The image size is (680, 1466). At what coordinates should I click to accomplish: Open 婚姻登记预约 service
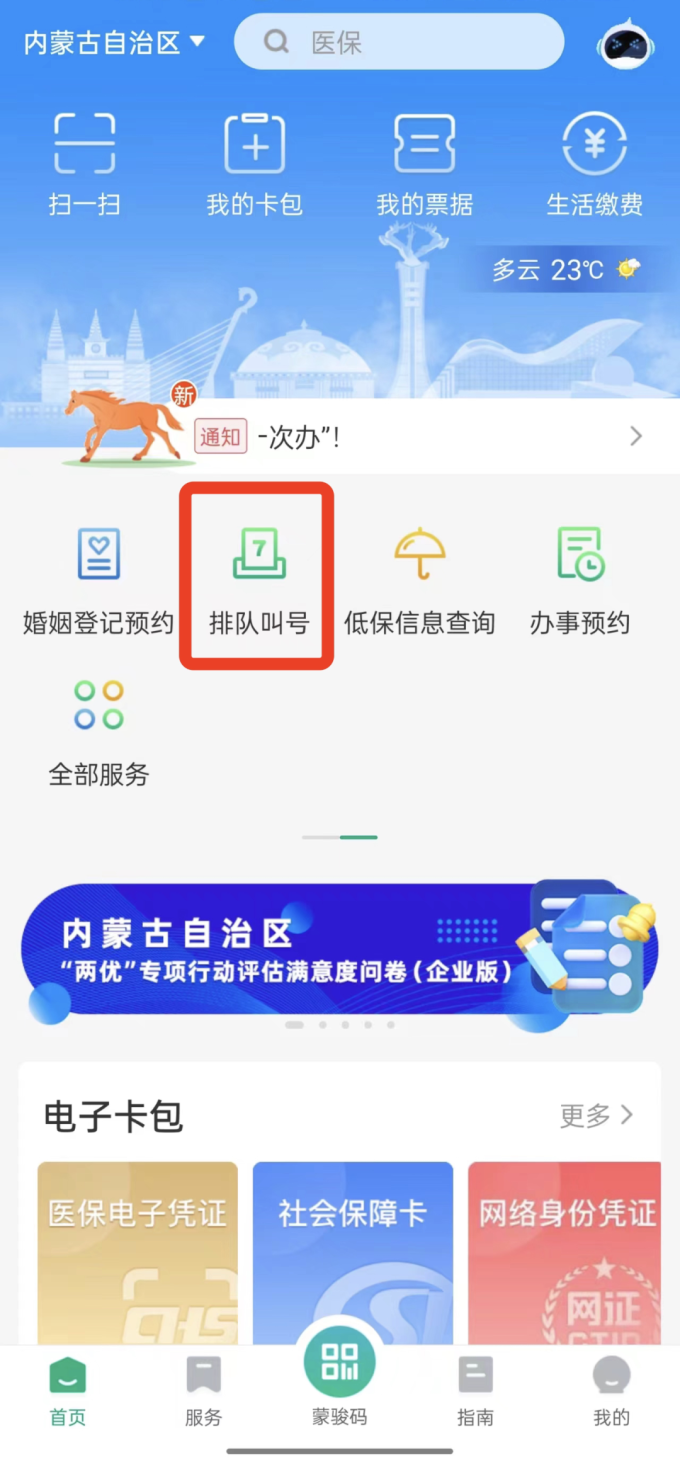[98, 580]
